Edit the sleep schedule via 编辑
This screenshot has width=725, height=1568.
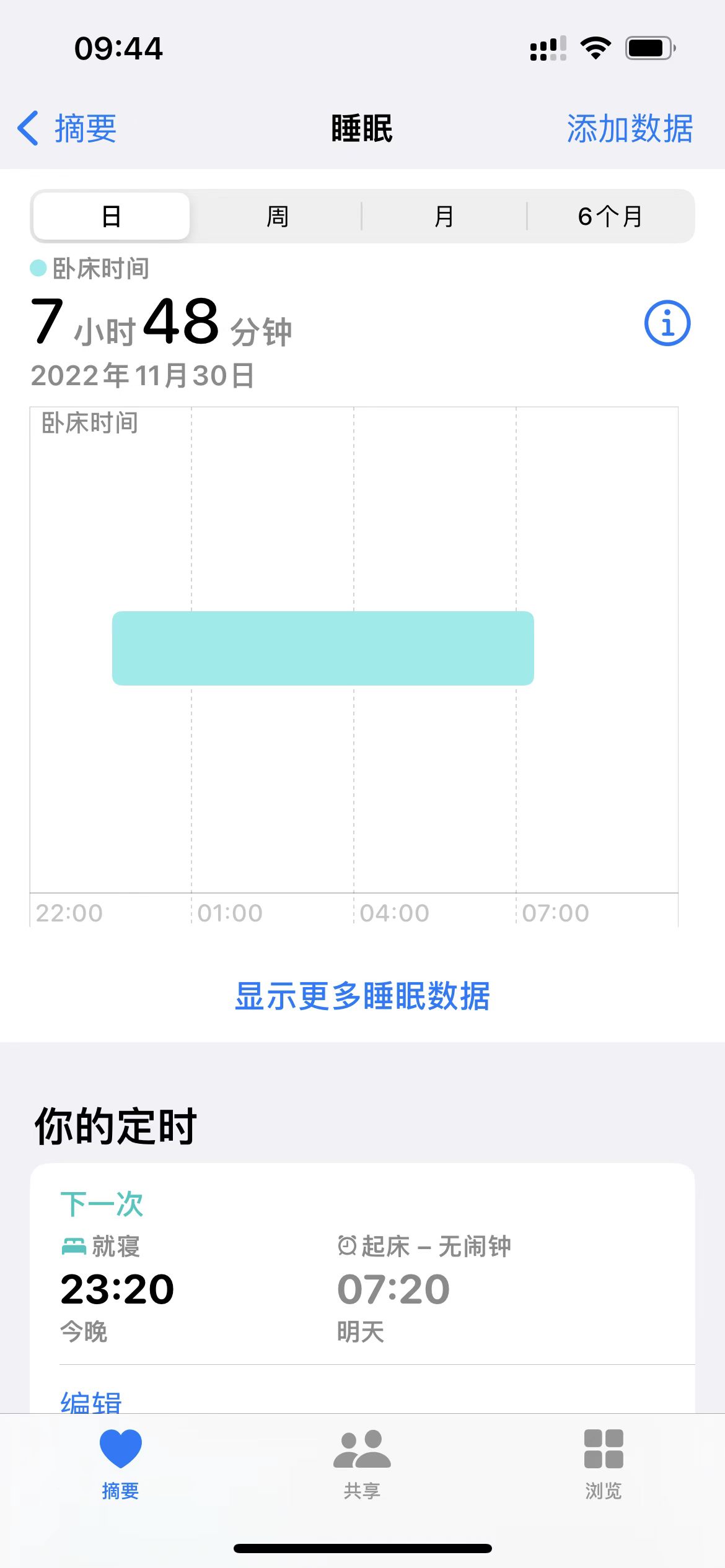click(x=91, y=1401)
